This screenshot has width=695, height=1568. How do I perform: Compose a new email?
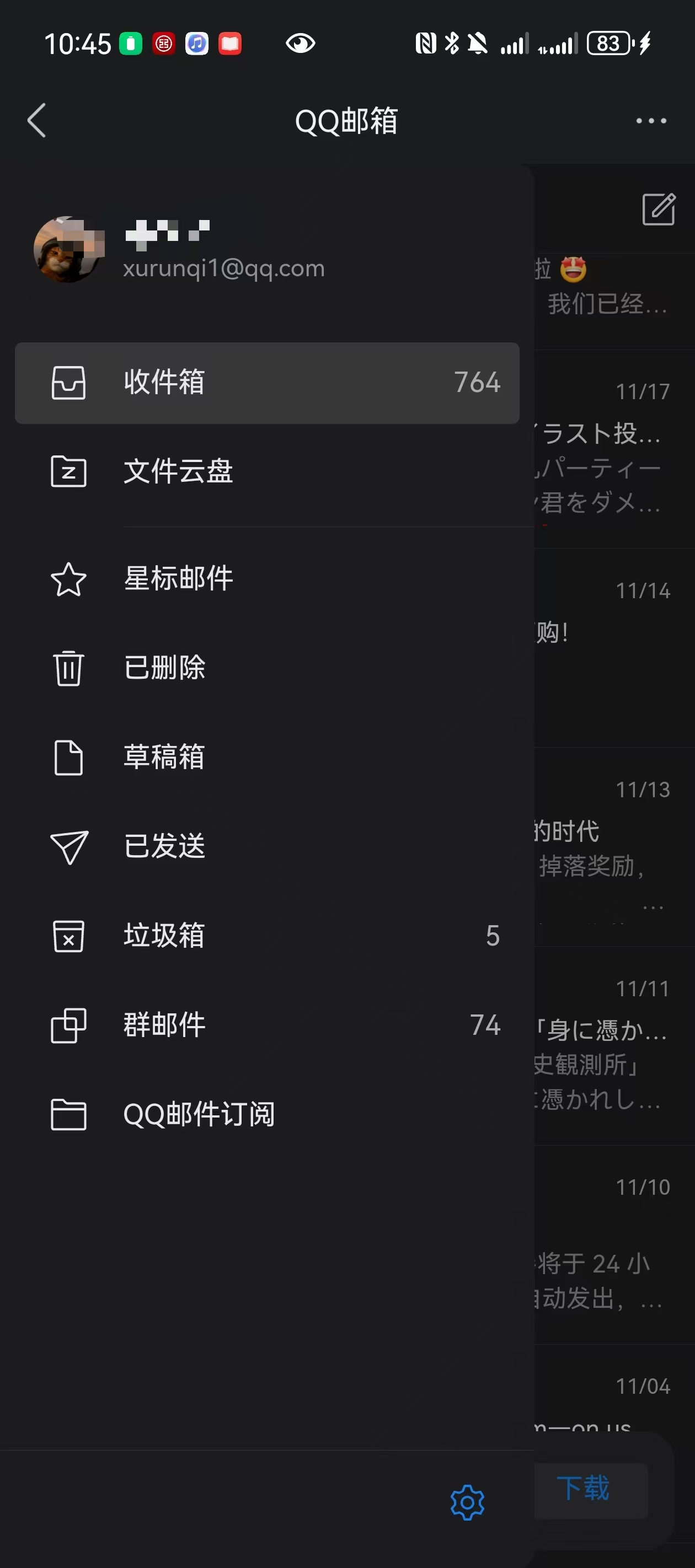[658, 210]
